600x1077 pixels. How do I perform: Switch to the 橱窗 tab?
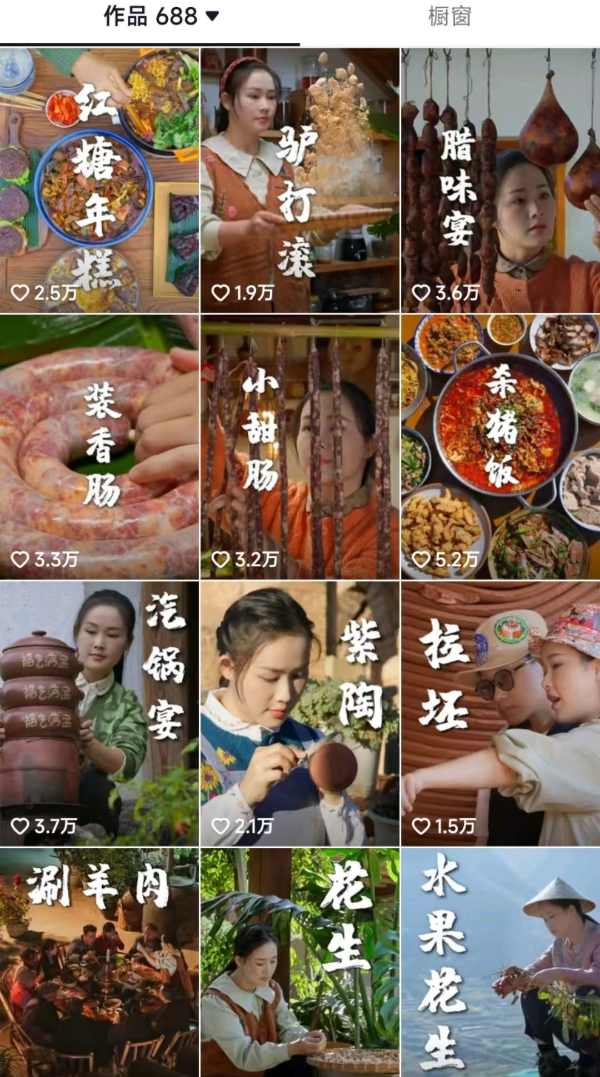(449, 16)
